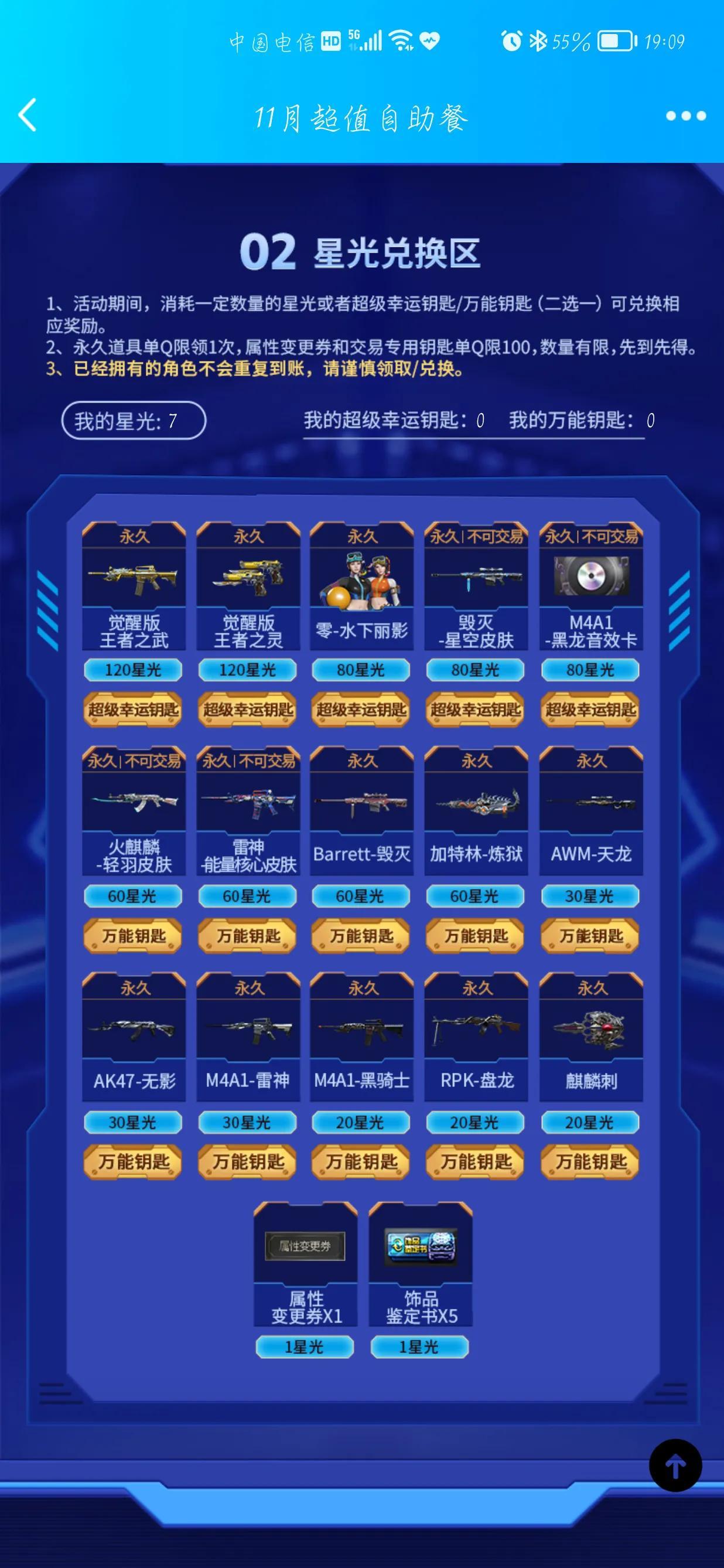Use 万能钥匙 for 雷神-能量核心皮肤
This screenshot has width=724, height=1568.
[x=248, y=936]
